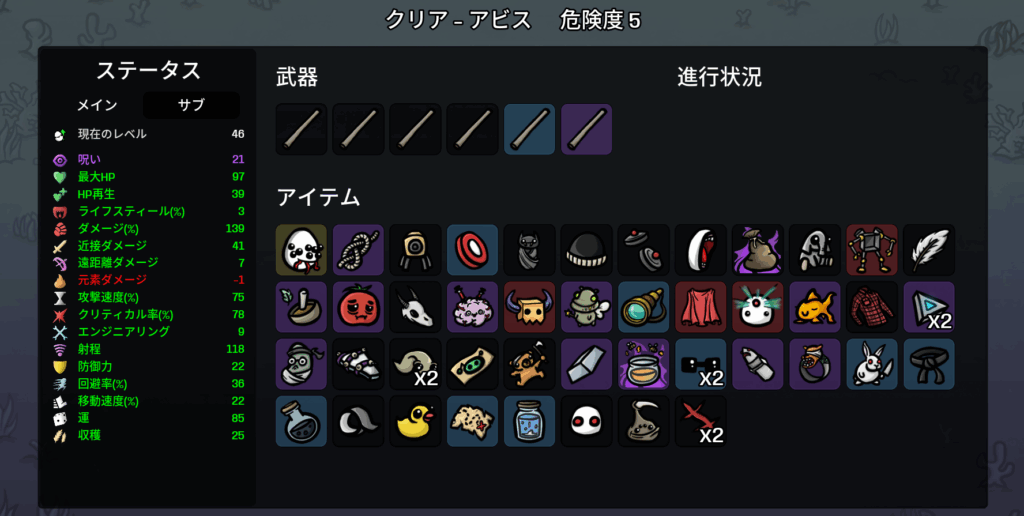The width and height of the screenshot is (1024, 516).
Task: View the coiled rope item
Action: pyautogui.click(x=359, y=250)
